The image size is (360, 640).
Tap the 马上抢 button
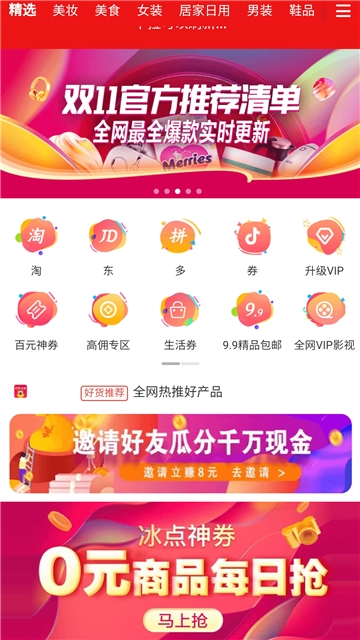183,621
